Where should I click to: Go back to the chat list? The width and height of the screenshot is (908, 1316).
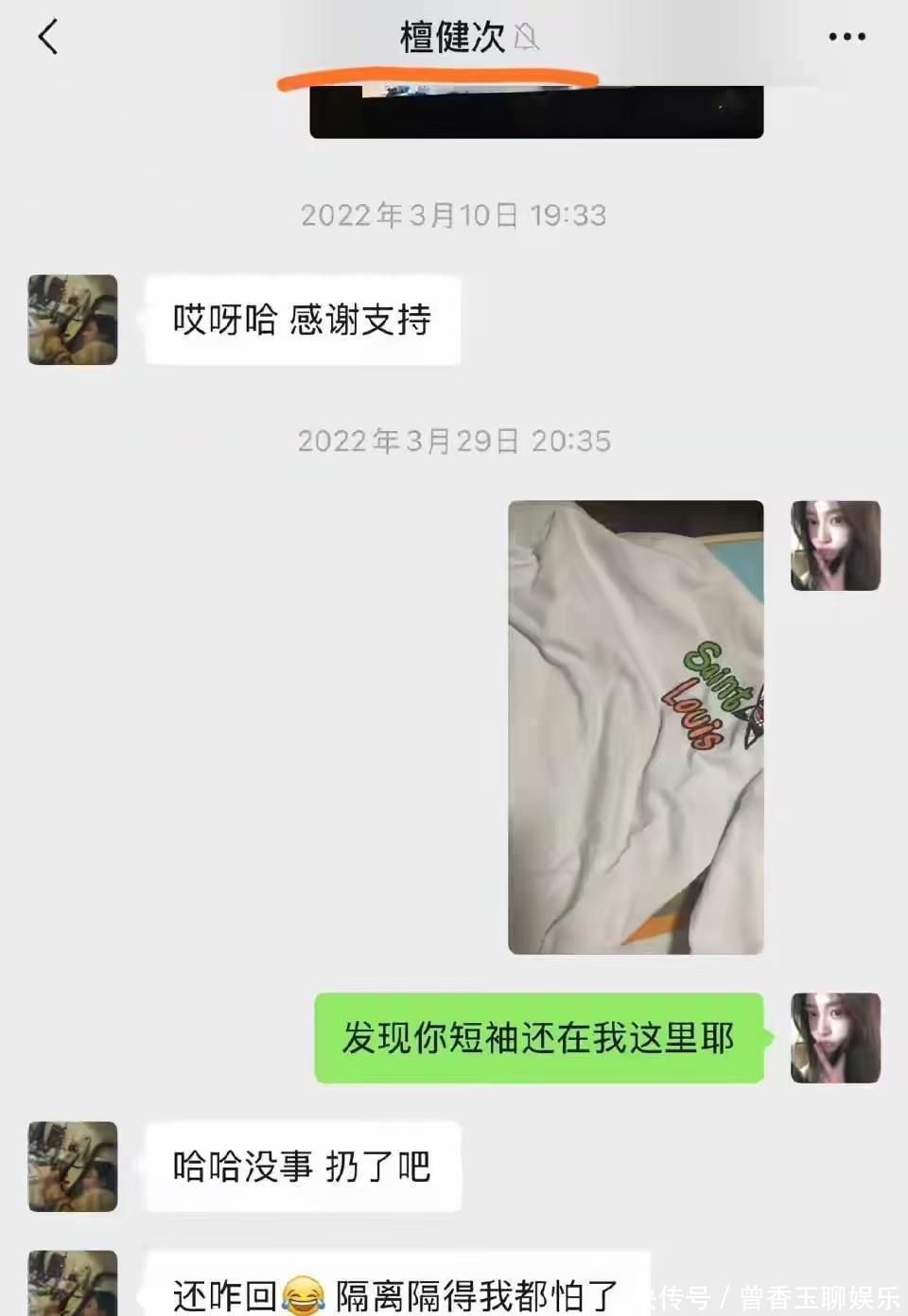coord(47,38)
